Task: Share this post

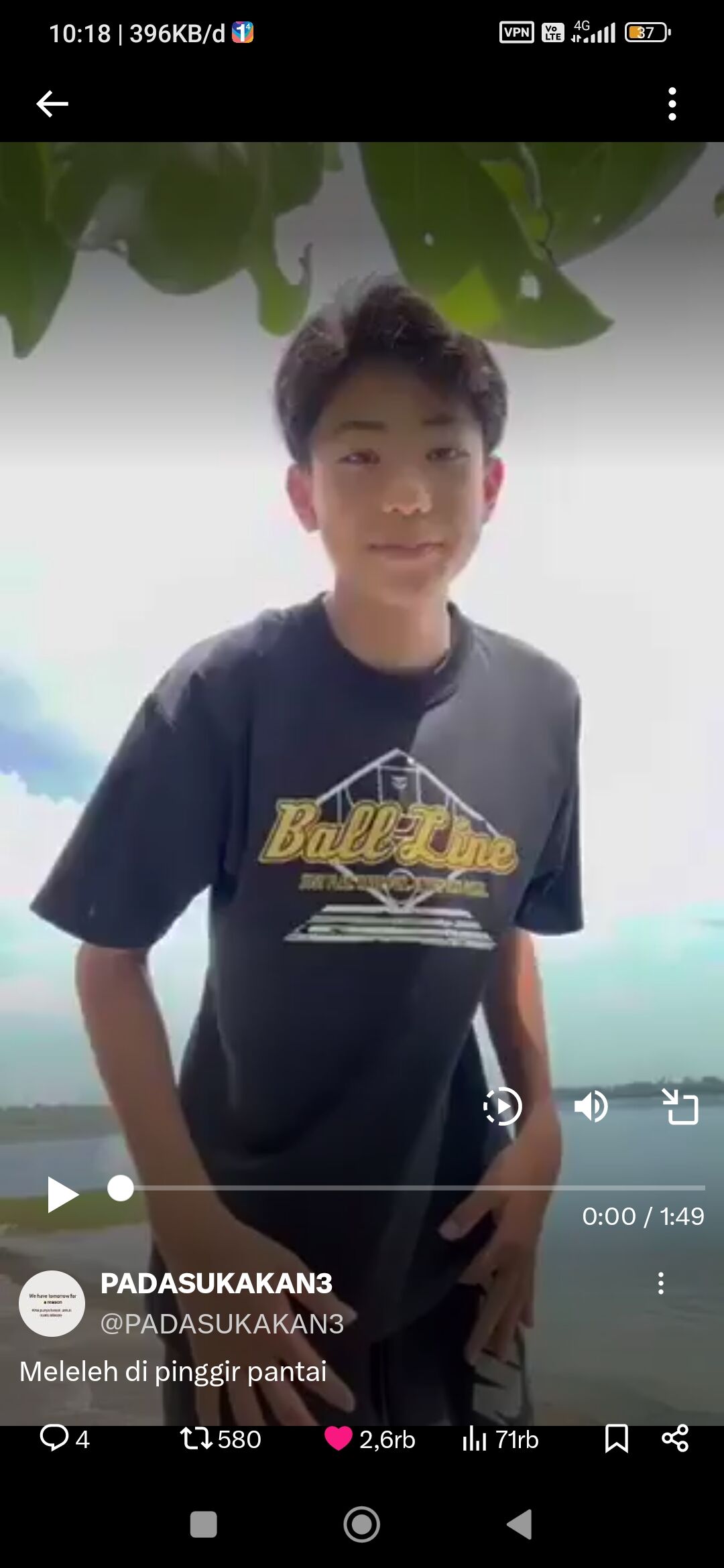Action: coord(675,1439)
